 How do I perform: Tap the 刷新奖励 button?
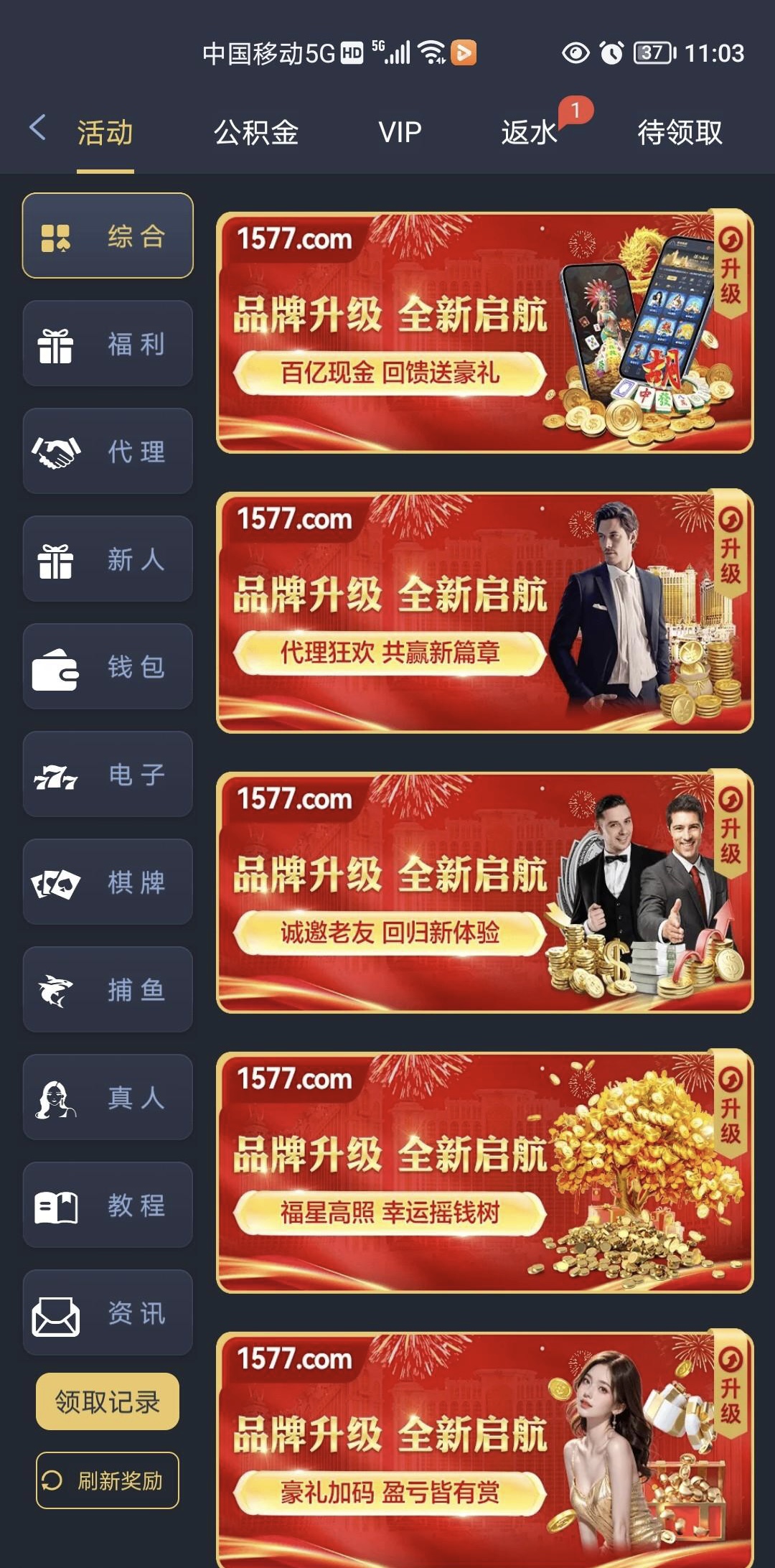pyautogui.click(x=108, y=1480)
